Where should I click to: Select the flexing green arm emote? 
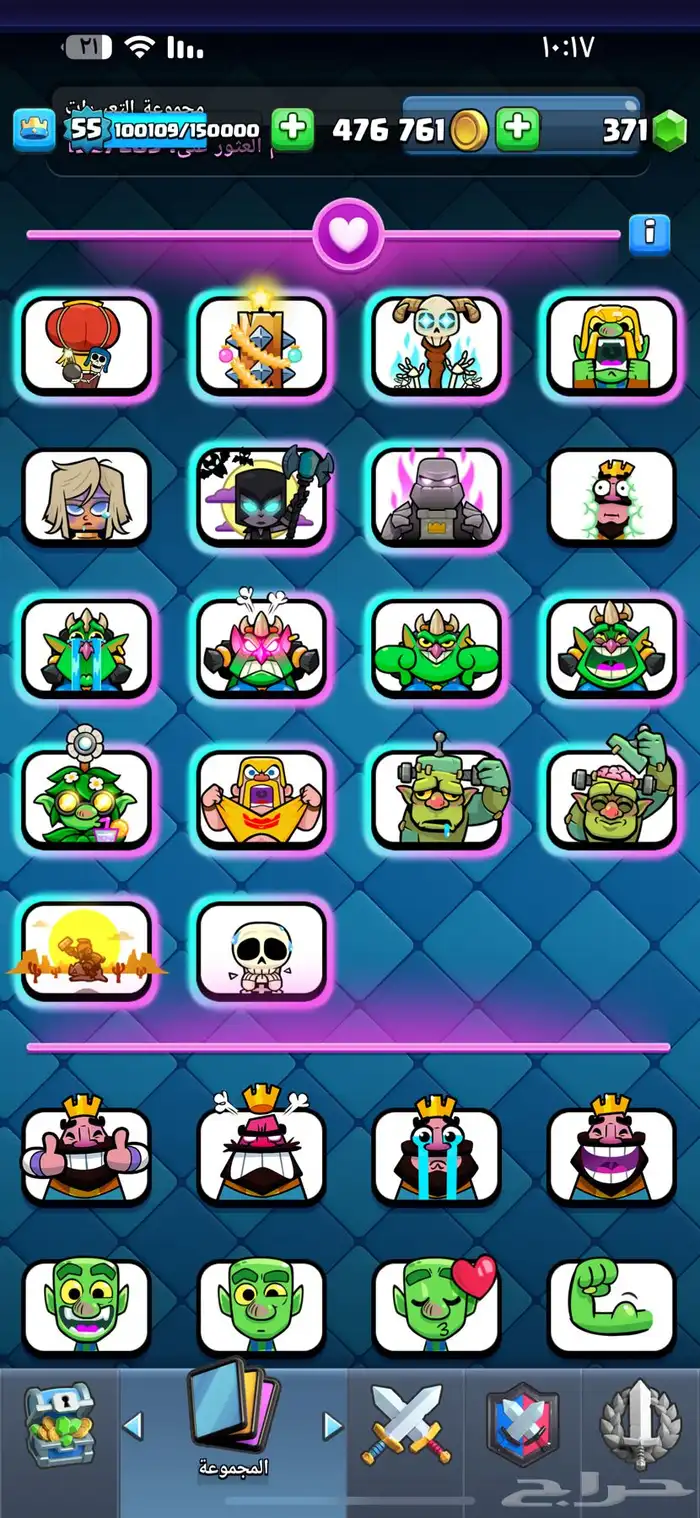pos(611,1305)
